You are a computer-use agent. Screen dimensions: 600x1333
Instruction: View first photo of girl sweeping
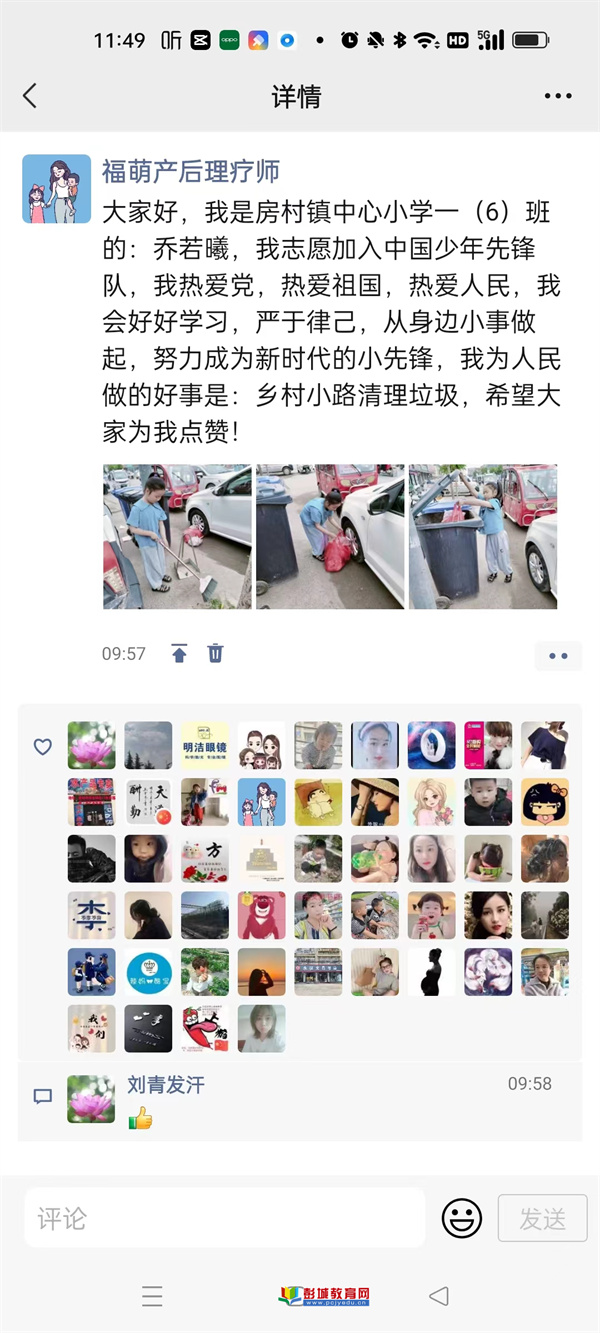pyautogui.click(x=177, y=537)
